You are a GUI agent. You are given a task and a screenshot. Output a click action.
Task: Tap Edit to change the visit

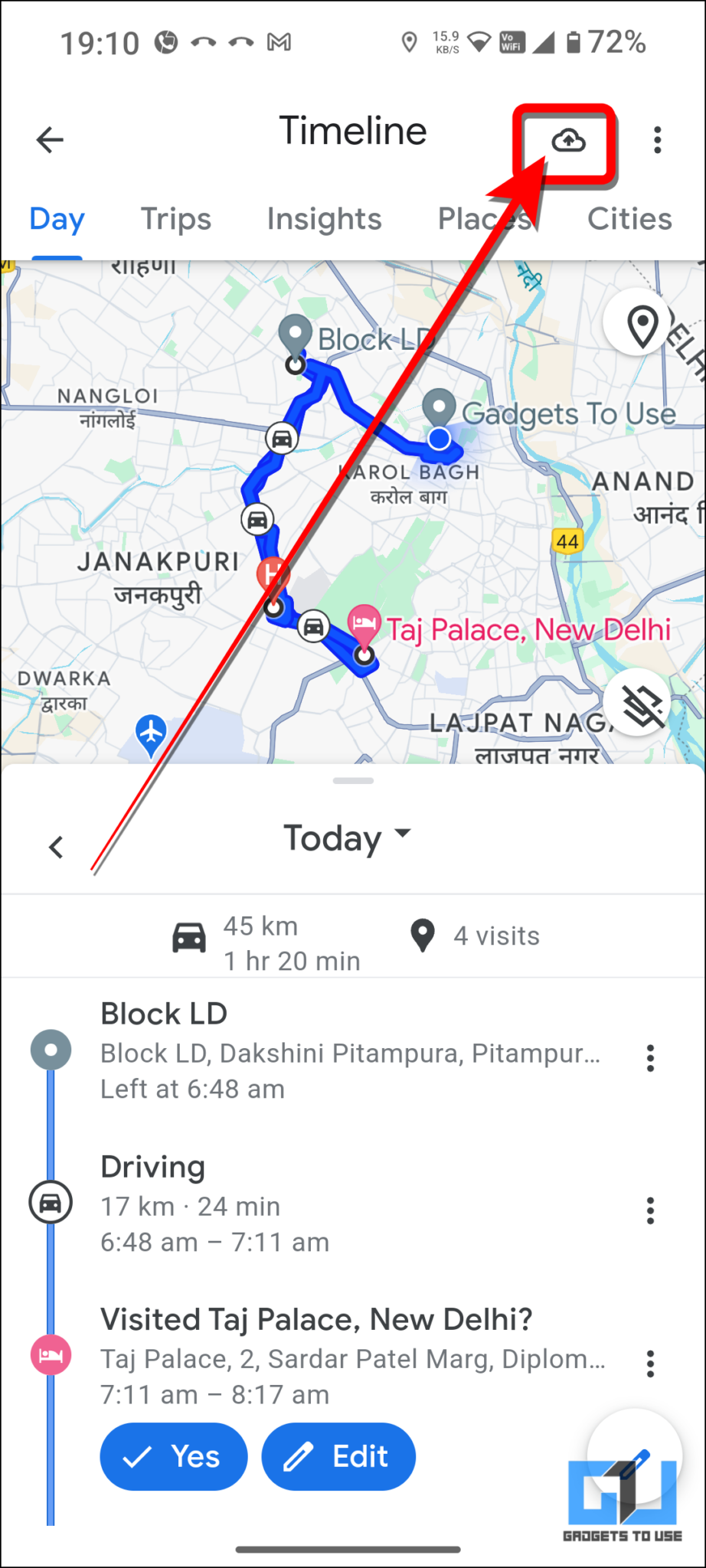(x=338, y=1457)
